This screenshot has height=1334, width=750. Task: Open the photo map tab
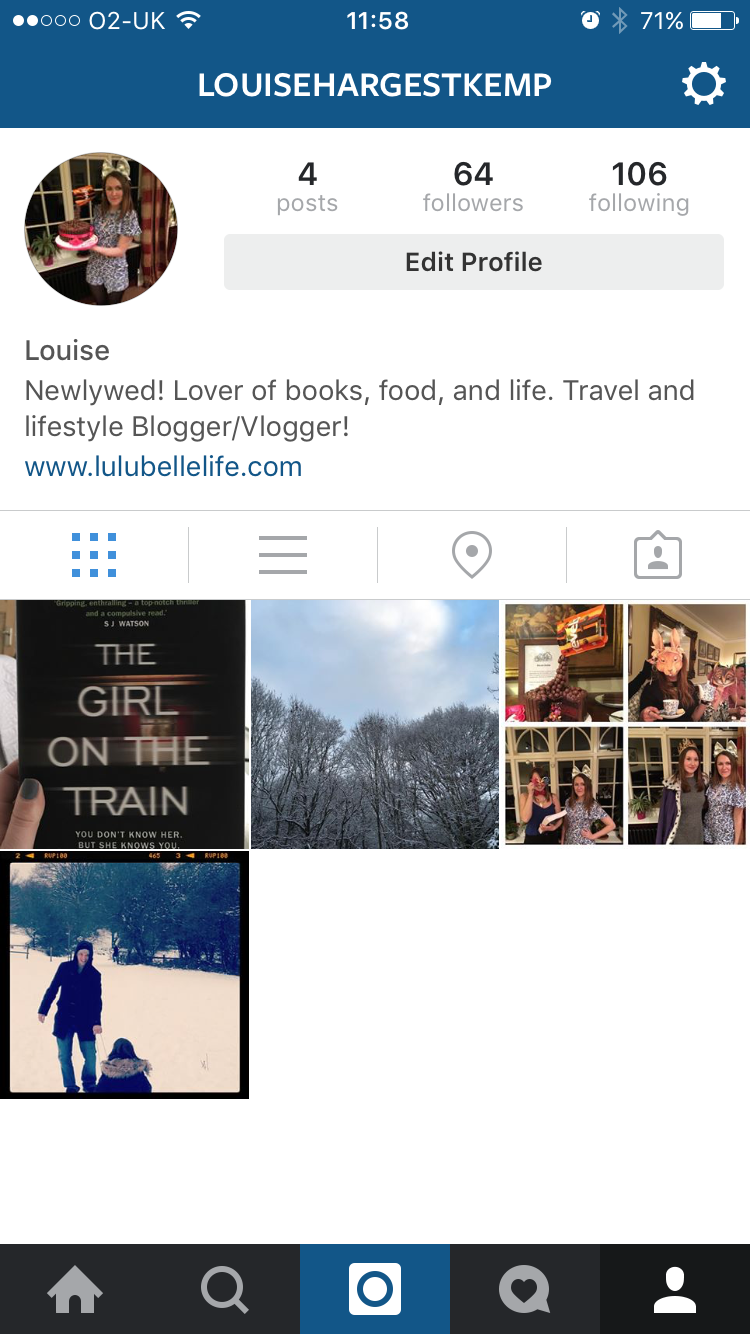pos(472,555)
